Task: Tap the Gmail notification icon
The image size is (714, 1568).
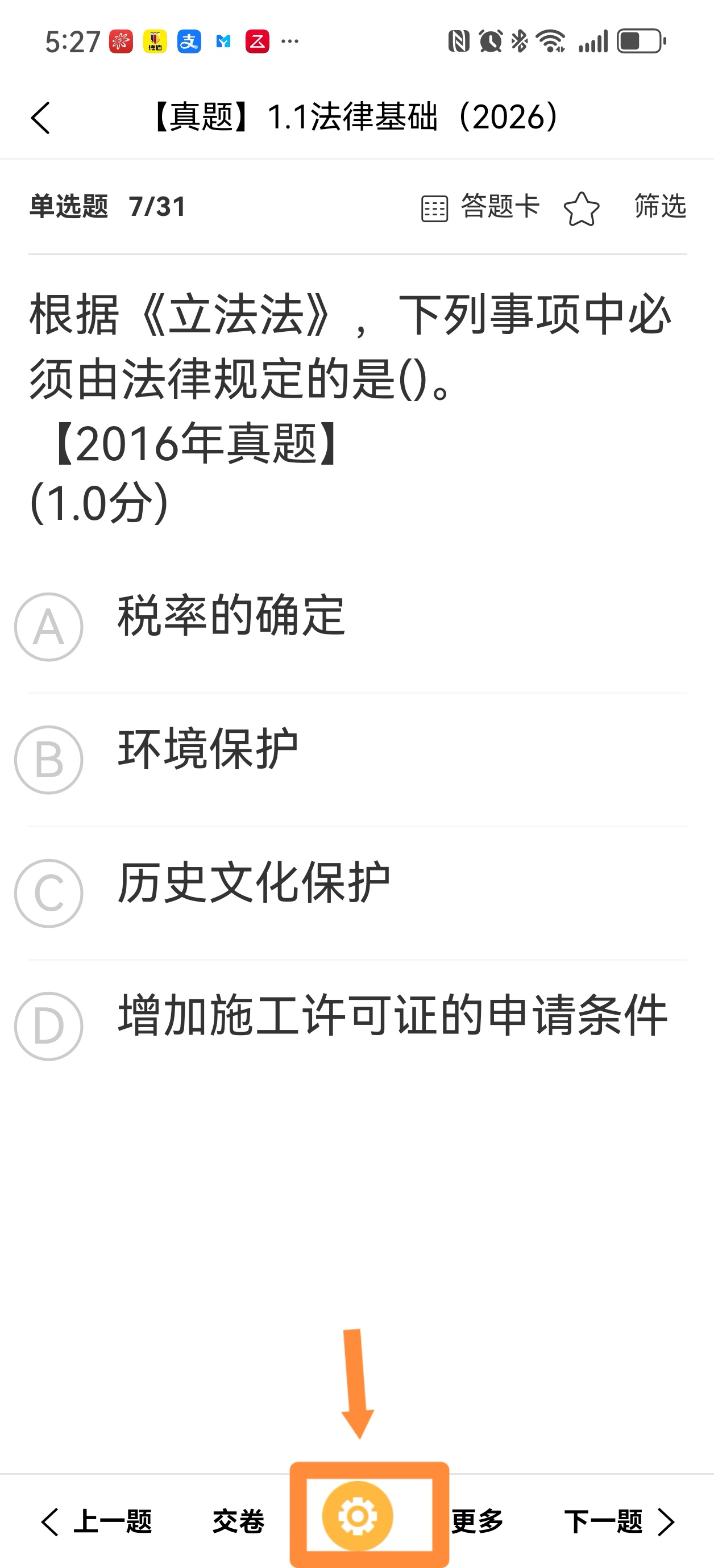Action: (x=223, y=41)
